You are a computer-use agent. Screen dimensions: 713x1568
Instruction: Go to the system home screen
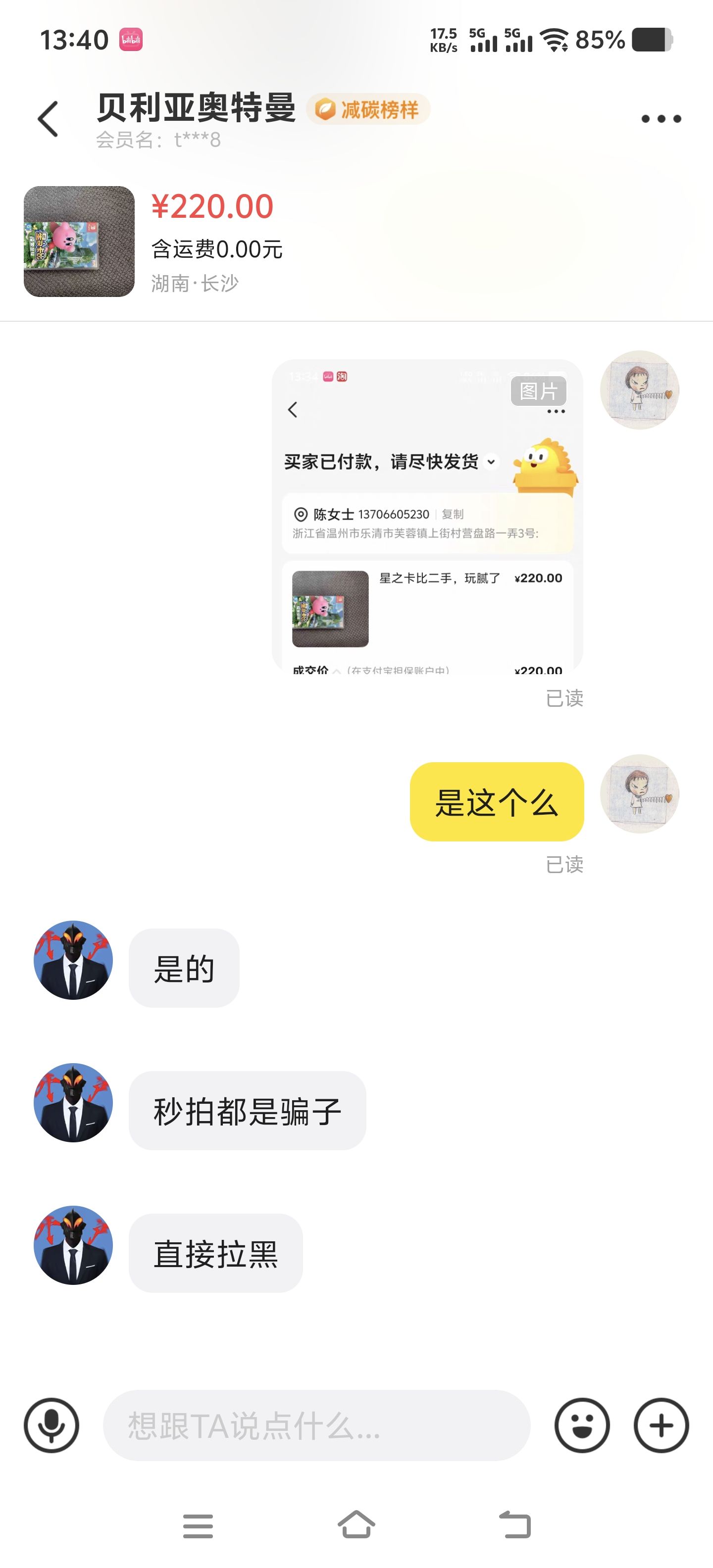356,1525
